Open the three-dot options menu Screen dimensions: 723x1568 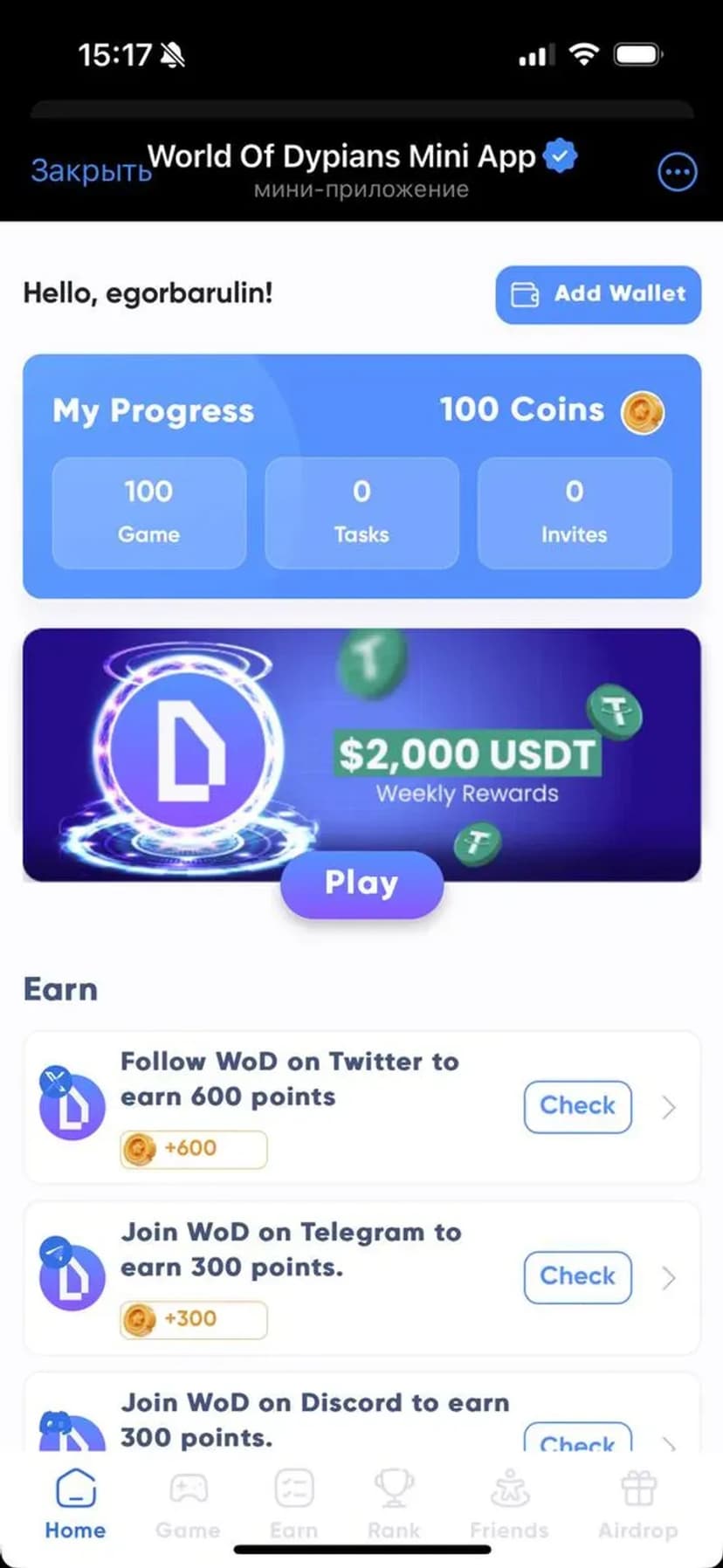(677, 172)
